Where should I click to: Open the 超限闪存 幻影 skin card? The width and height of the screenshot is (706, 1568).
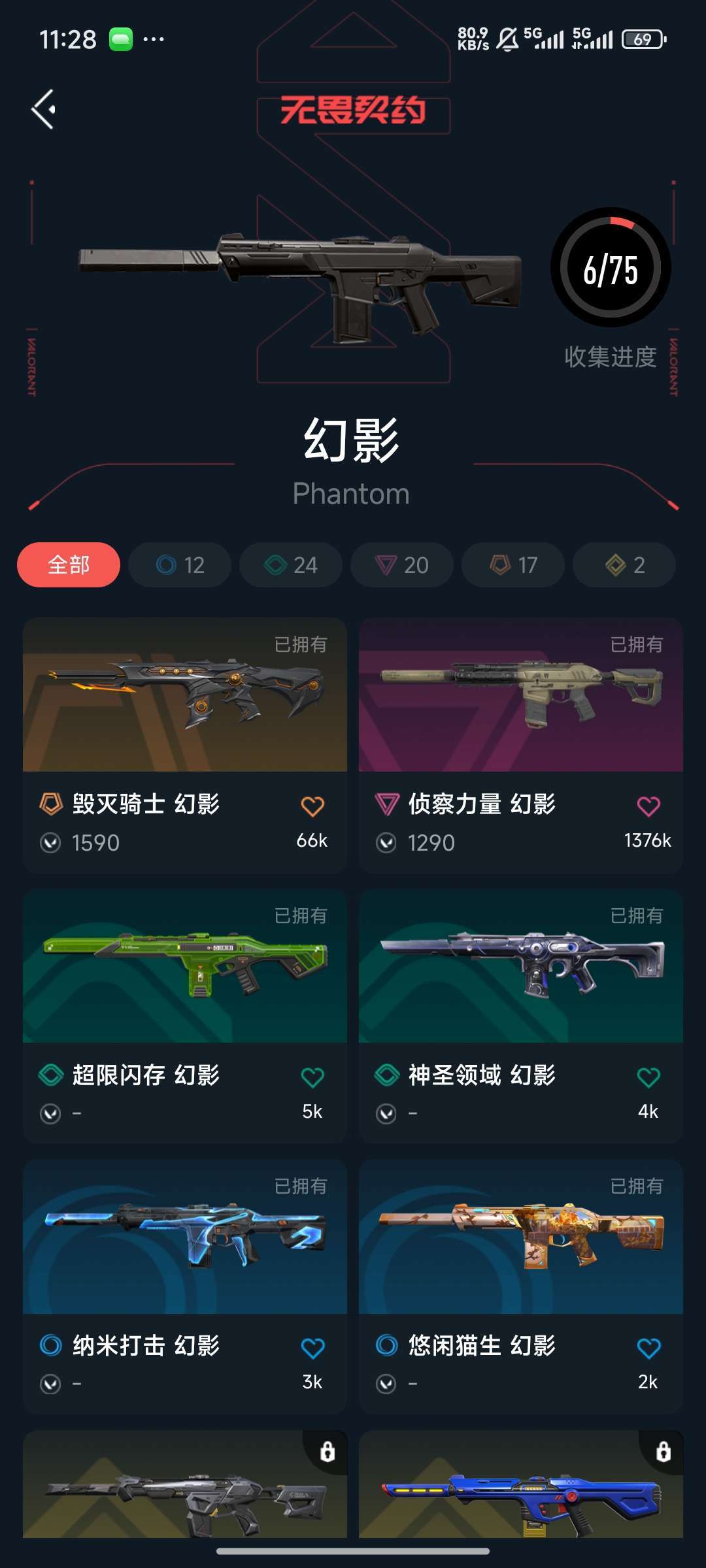(x=185, y=1016)
